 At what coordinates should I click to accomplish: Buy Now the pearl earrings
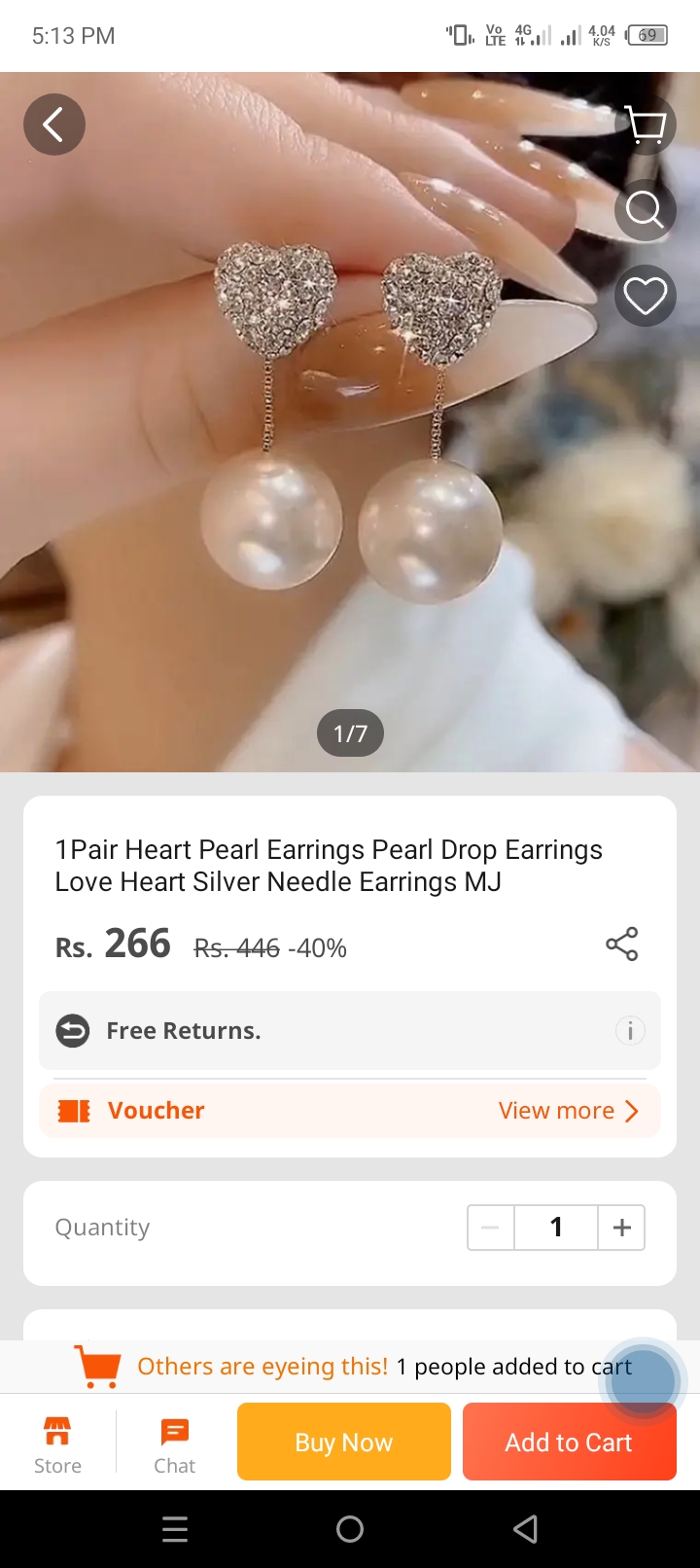click(x=344, y=1442)
